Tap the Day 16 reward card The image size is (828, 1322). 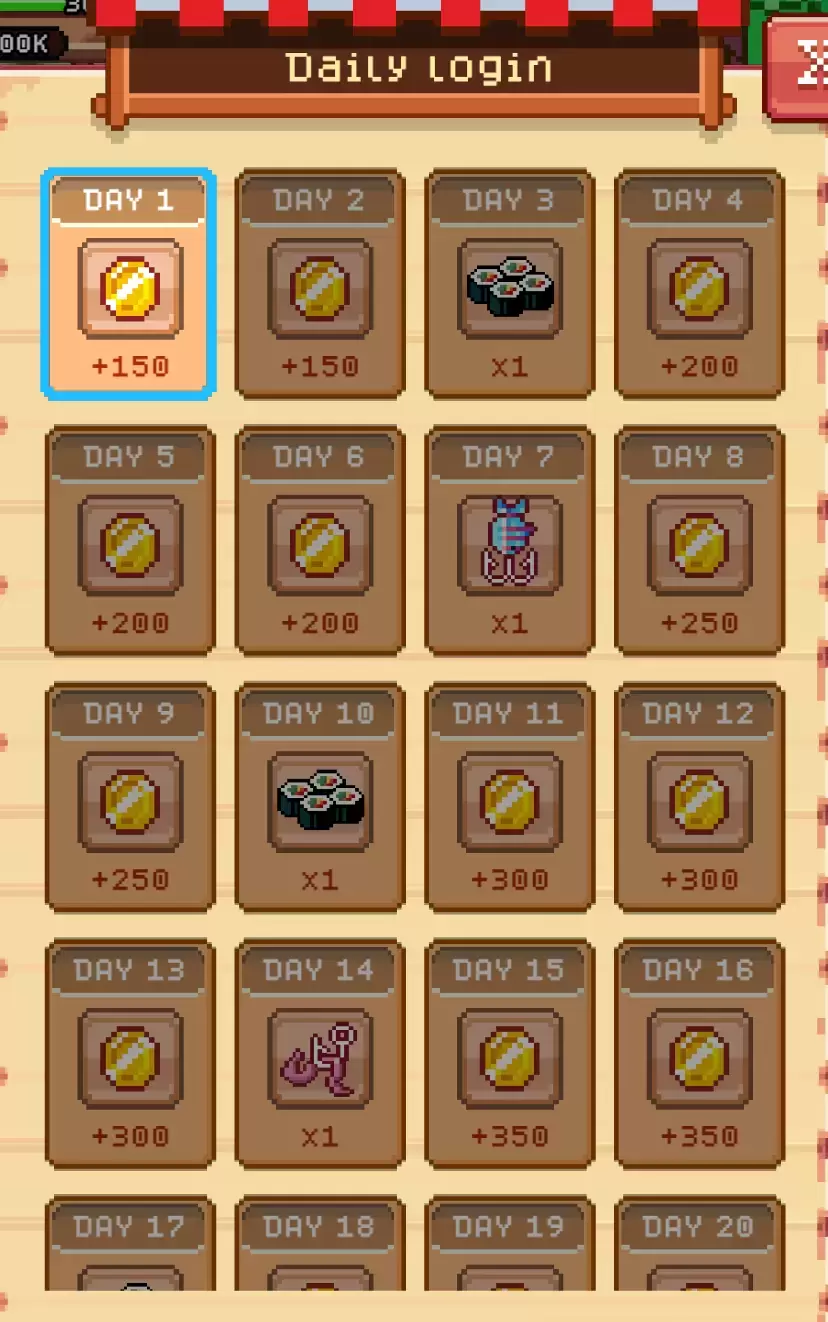click(699, 1055)
